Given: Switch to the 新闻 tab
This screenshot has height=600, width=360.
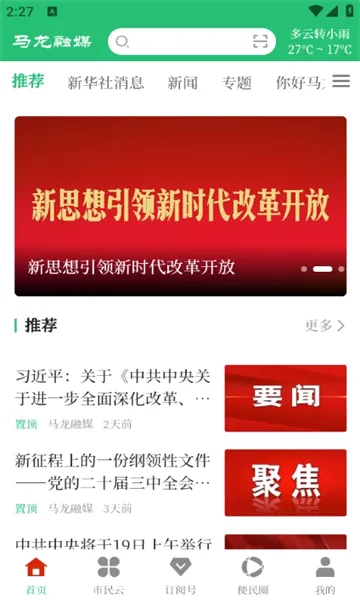Looking at the screenshot, I should (x=182, y=82).
